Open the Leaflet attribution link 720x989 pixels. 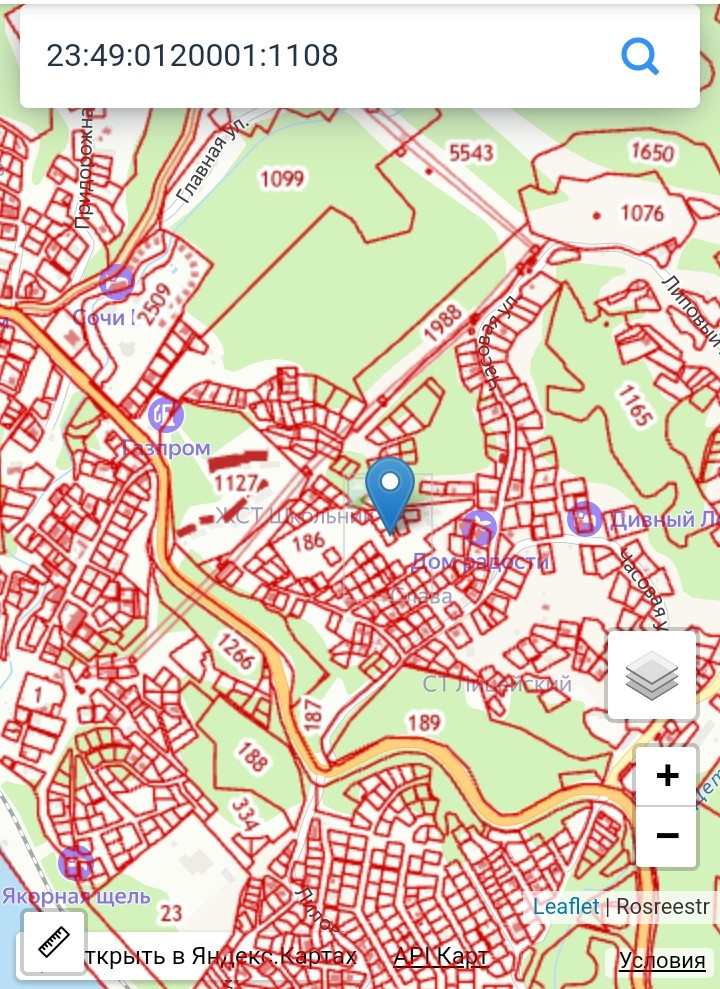pyautogui.click(x=566, y=906)
